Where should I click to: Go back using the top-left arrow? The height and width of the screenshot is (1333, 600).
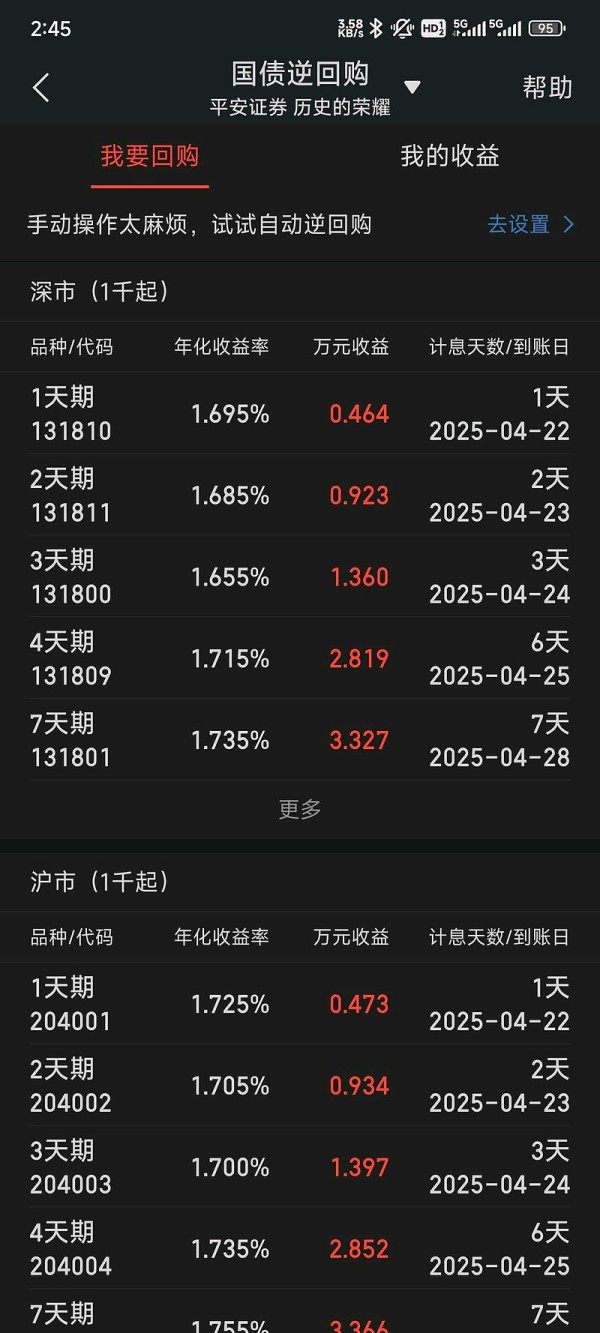(x=41, y=88)
